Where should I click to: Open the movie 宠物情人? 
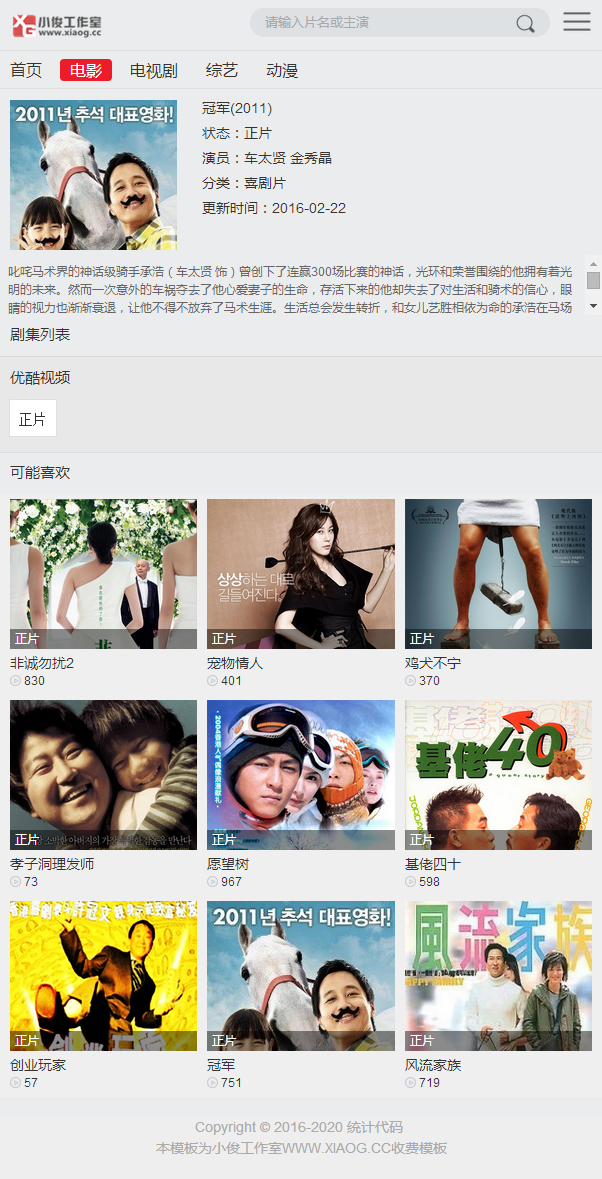(300, 574)
